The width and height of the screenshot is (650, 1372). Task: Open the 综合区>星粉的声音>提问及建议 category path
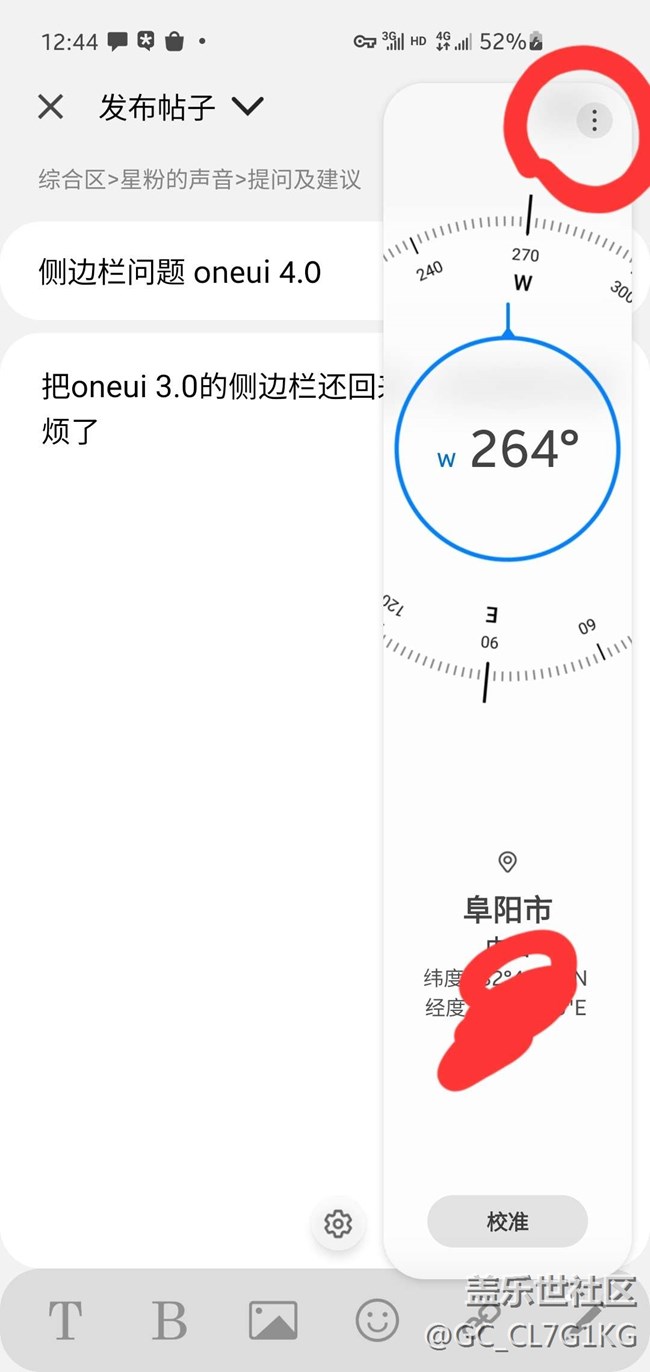click(200, 180)
